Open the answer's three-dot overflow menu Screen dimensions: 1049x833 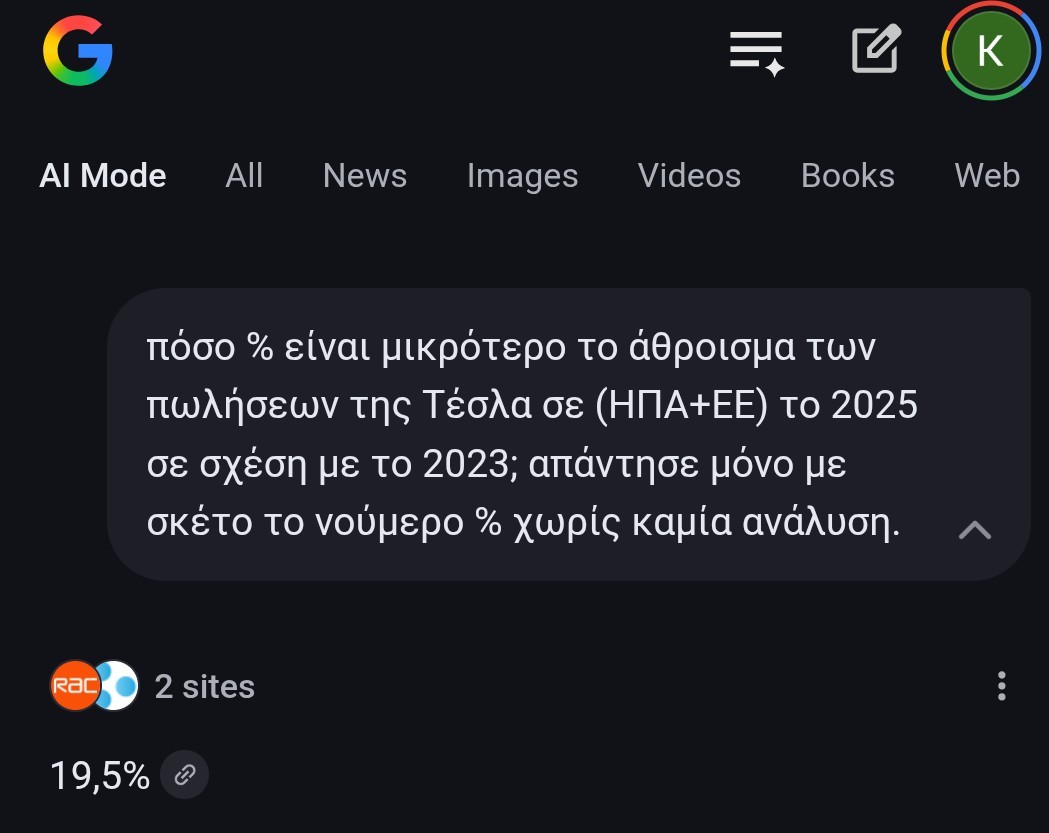click(x=1001, y=687)
